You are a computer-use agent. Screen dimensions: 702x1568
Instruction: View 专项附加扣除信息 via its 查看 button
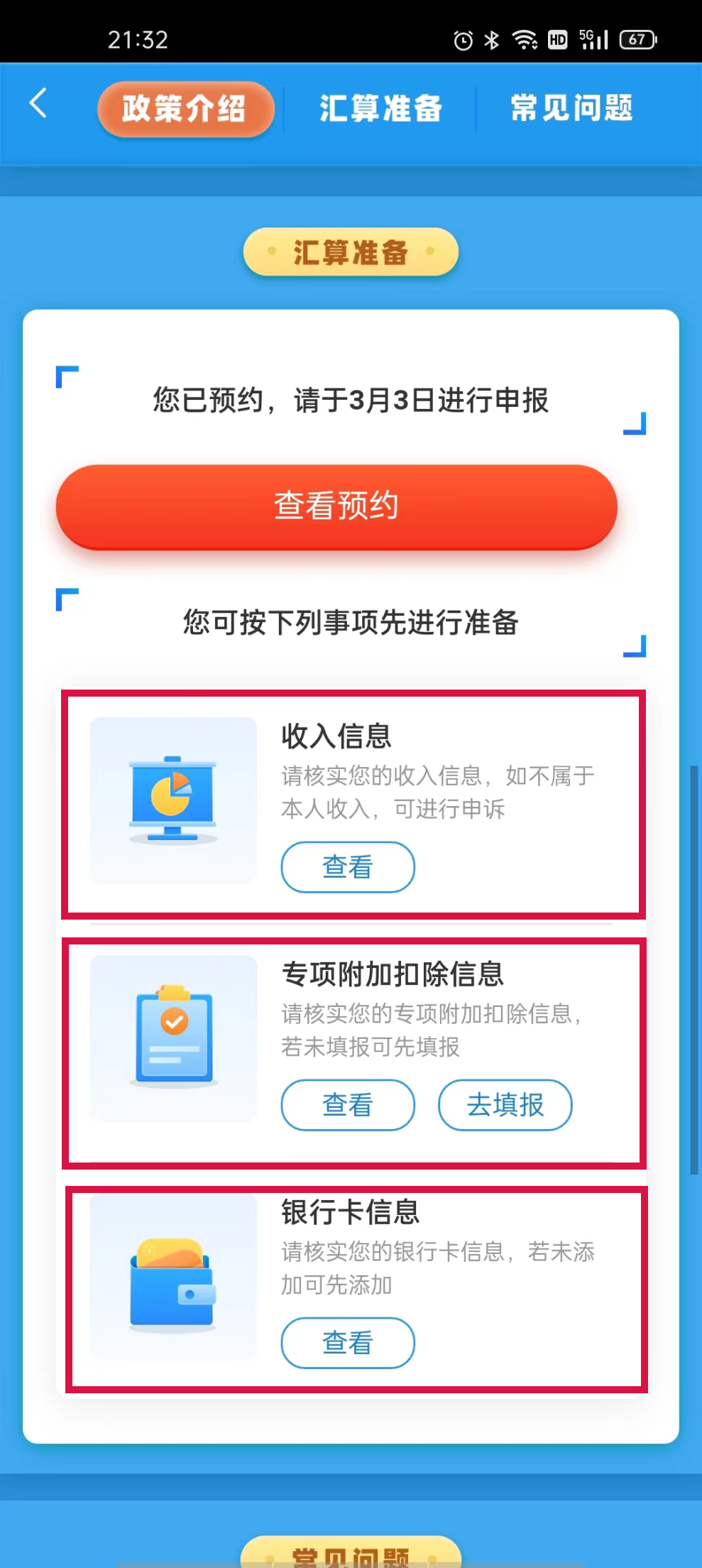348,1105
